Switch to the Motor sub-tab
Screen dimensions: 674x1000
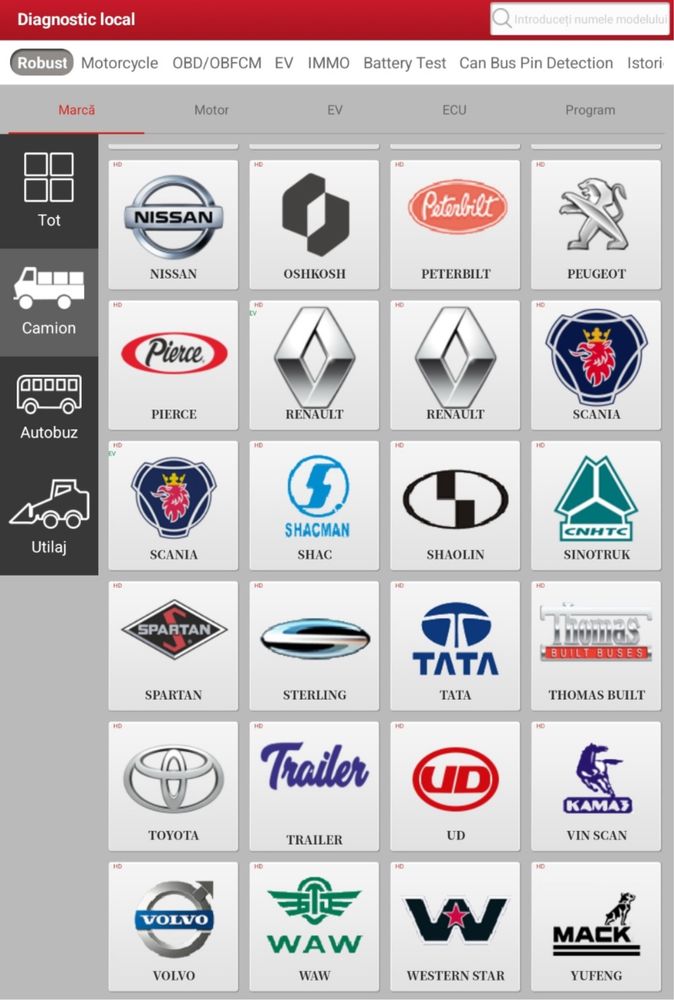point(211,110)
